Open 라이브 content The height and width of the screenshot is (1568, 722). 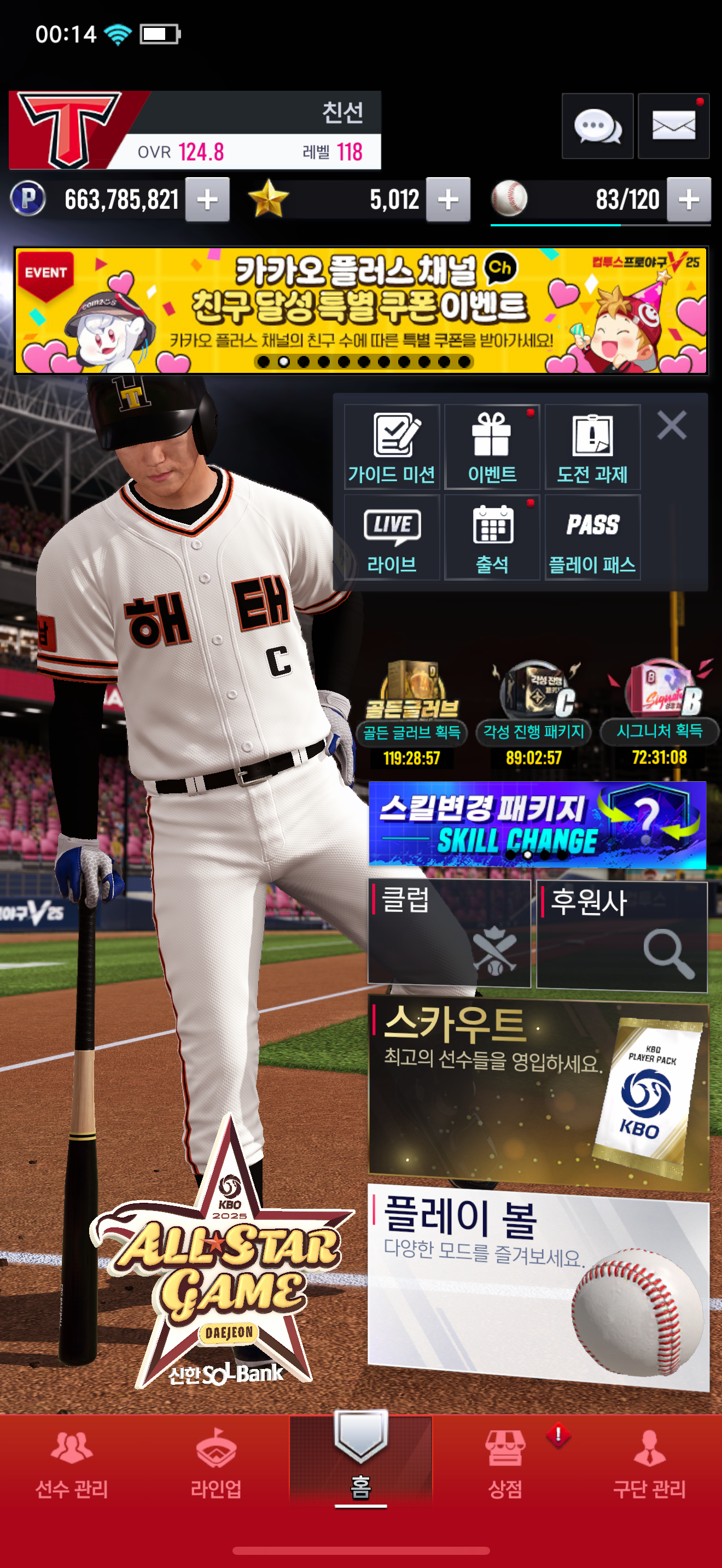tap(392, 537)
